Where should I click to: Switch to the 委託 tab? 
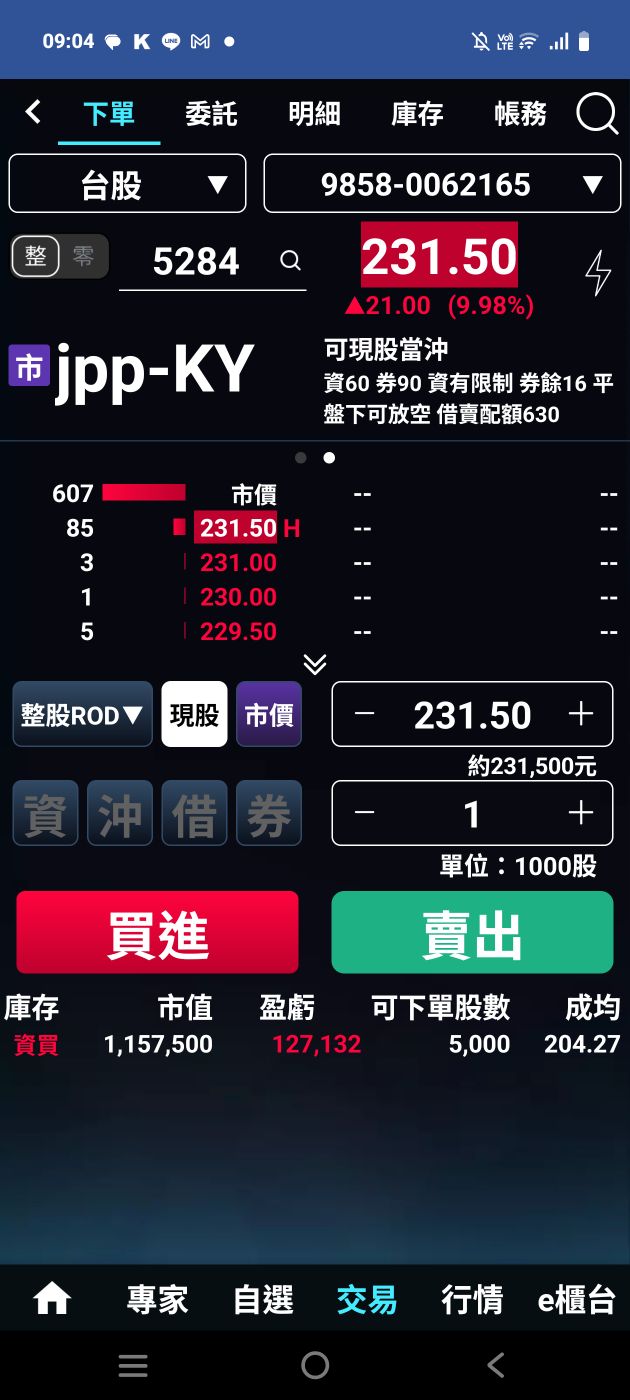(211, 114)
